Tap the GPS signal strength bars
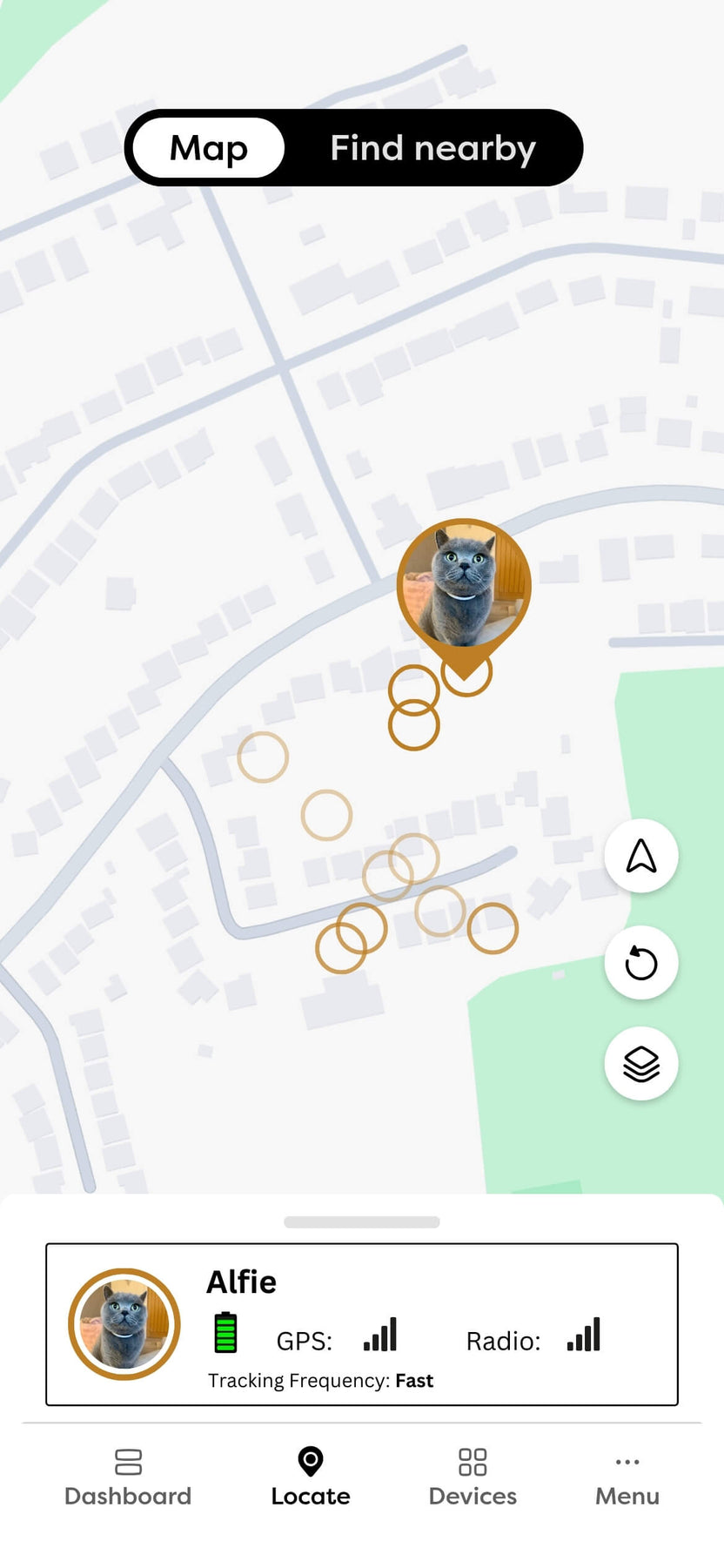Image resolution: width=724 pixels, height=1568 pixels. pos(380,1335)
